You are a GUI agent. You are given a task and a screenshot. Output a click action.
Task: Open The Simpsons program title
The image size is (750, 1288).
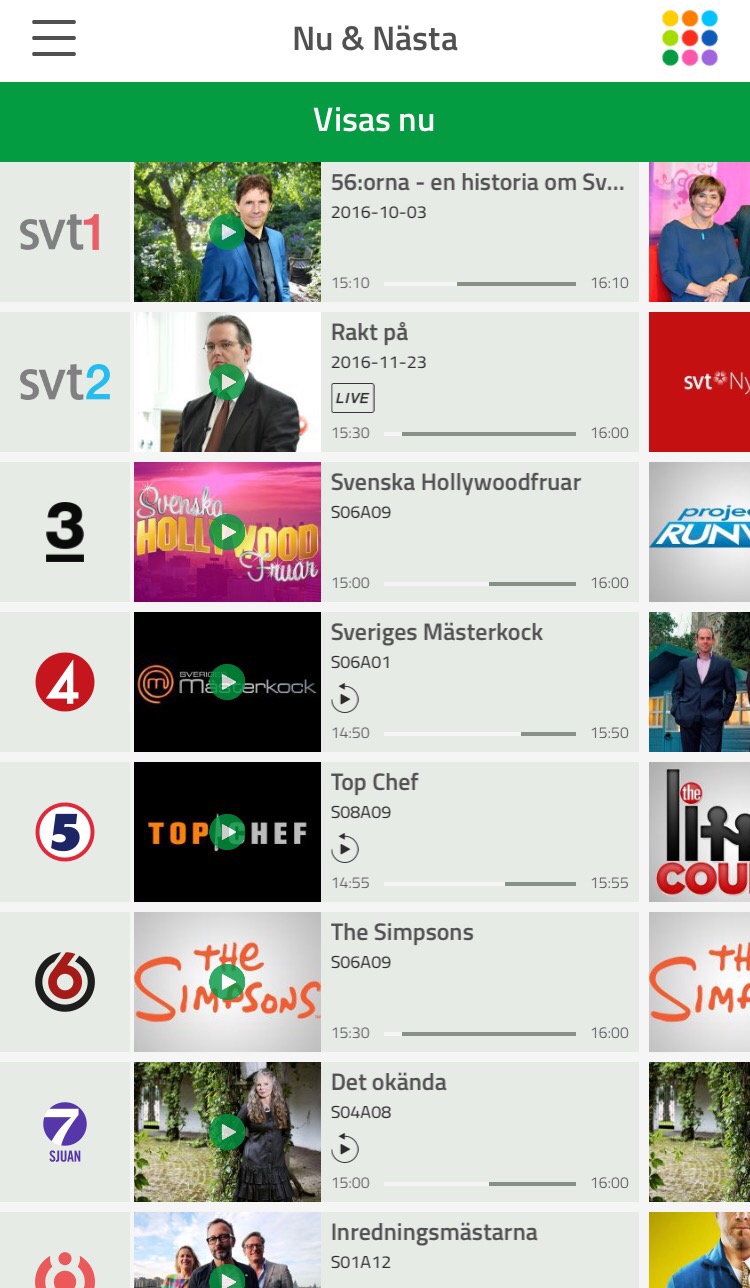[402, 932]
